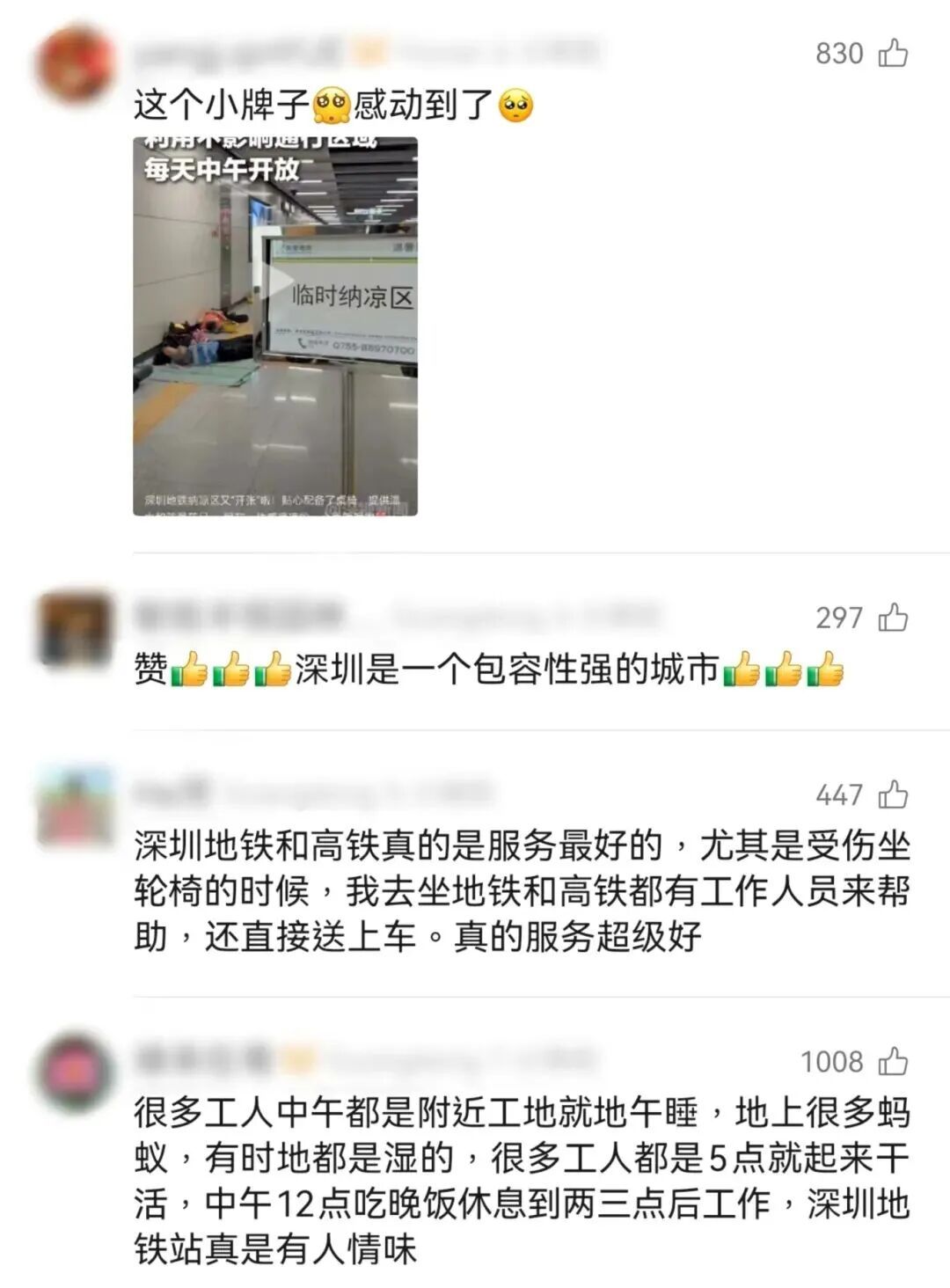Open first commenter's profile avatar

[x=77, y=63]
